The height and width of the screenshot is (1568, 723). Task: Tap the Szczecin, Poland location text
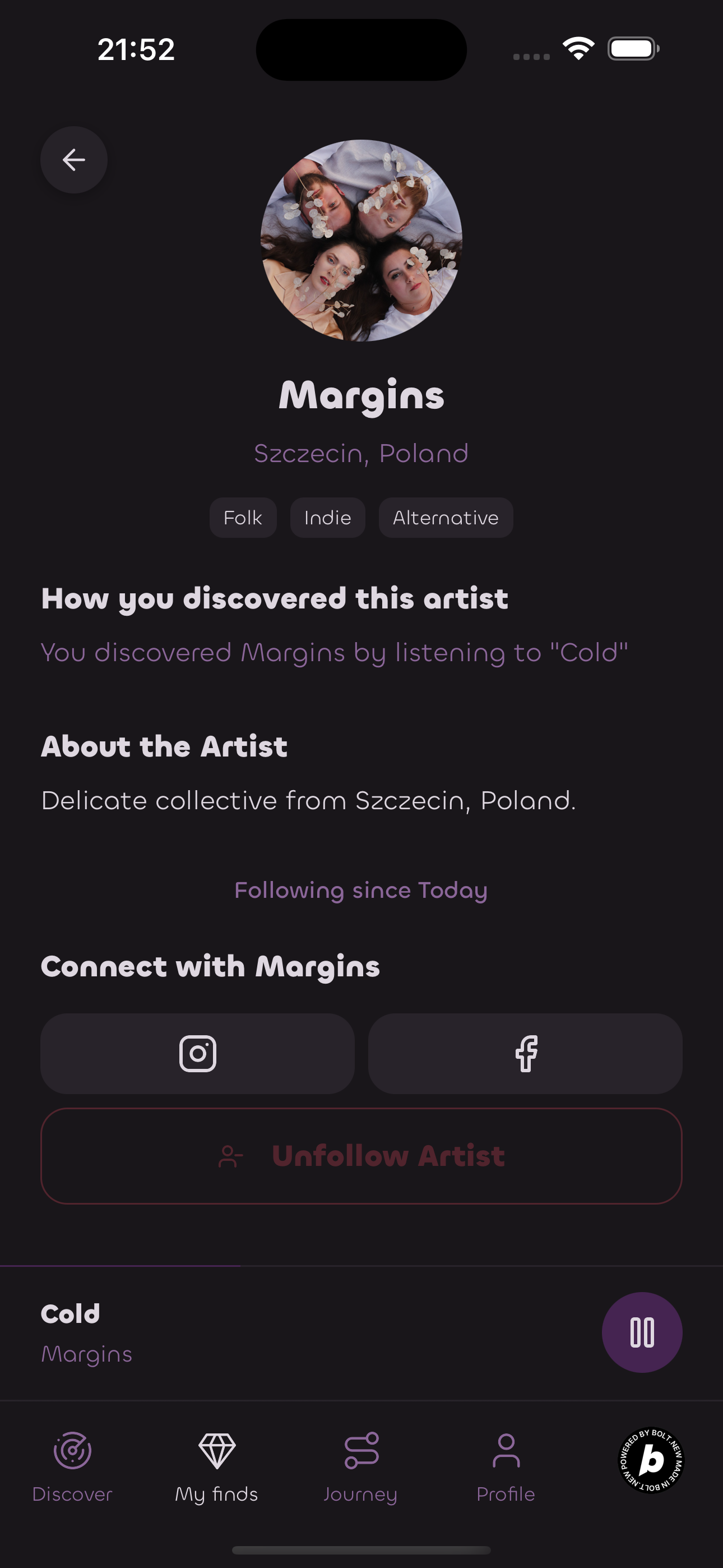tap(361, 453)
